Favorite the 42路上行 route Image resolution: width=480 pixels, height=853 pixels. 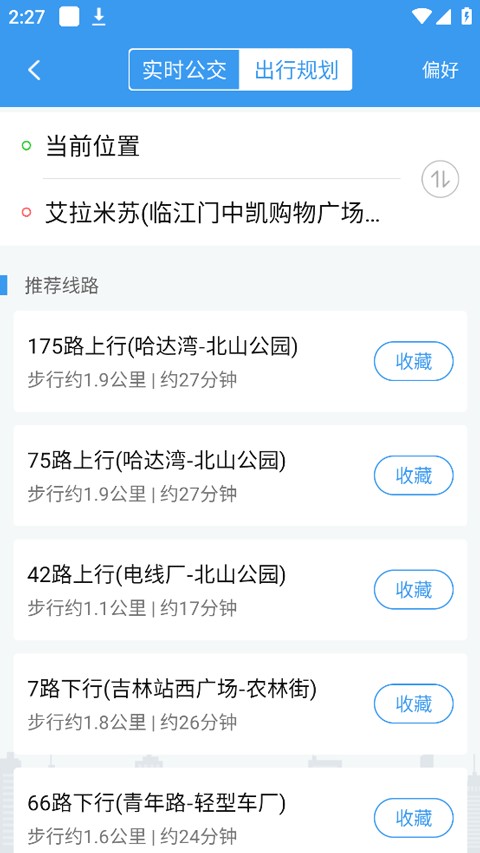414,590
